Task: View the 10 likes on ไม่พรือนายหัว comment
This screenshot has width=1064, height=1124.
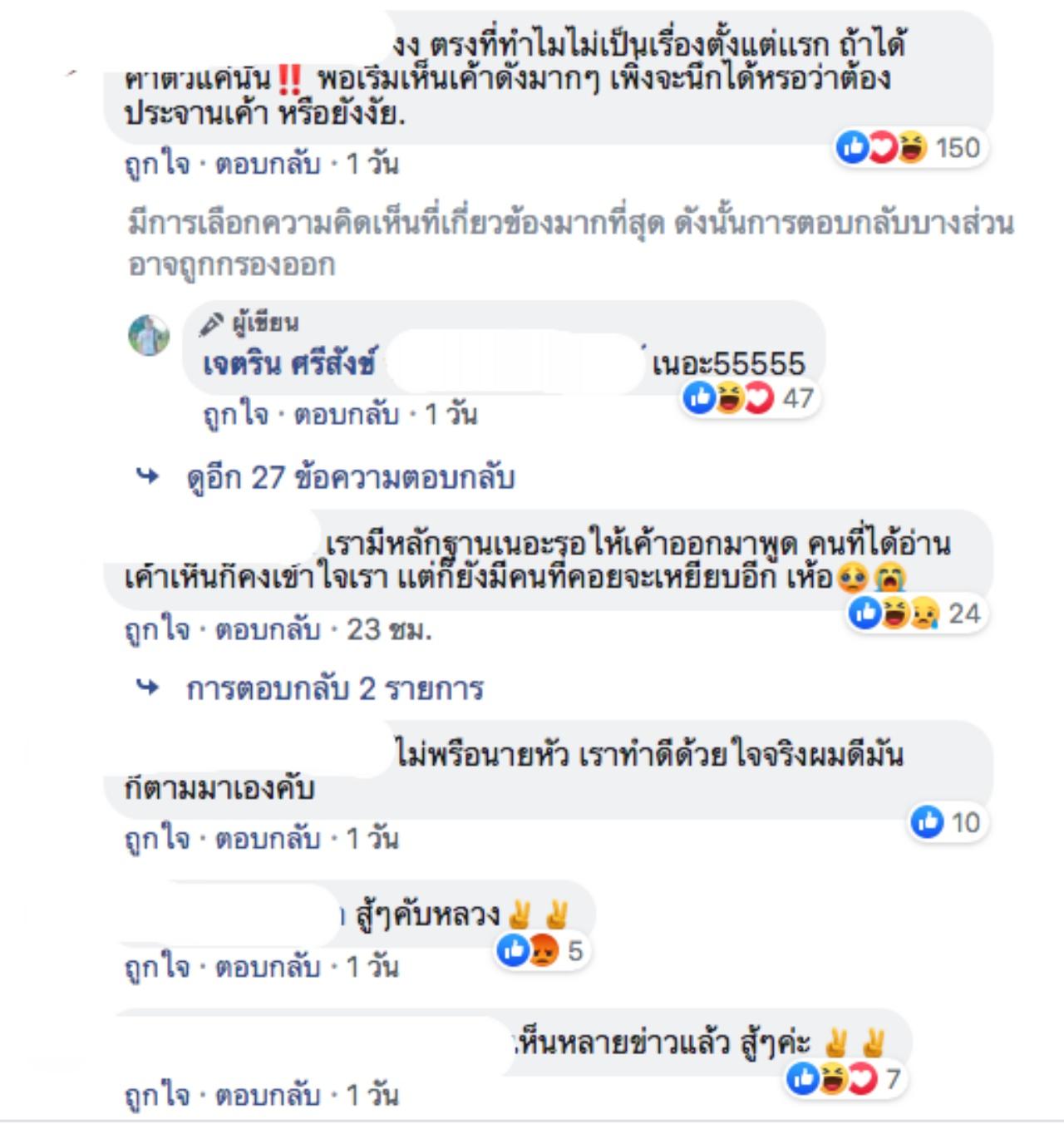Action: tap(947, 822)
